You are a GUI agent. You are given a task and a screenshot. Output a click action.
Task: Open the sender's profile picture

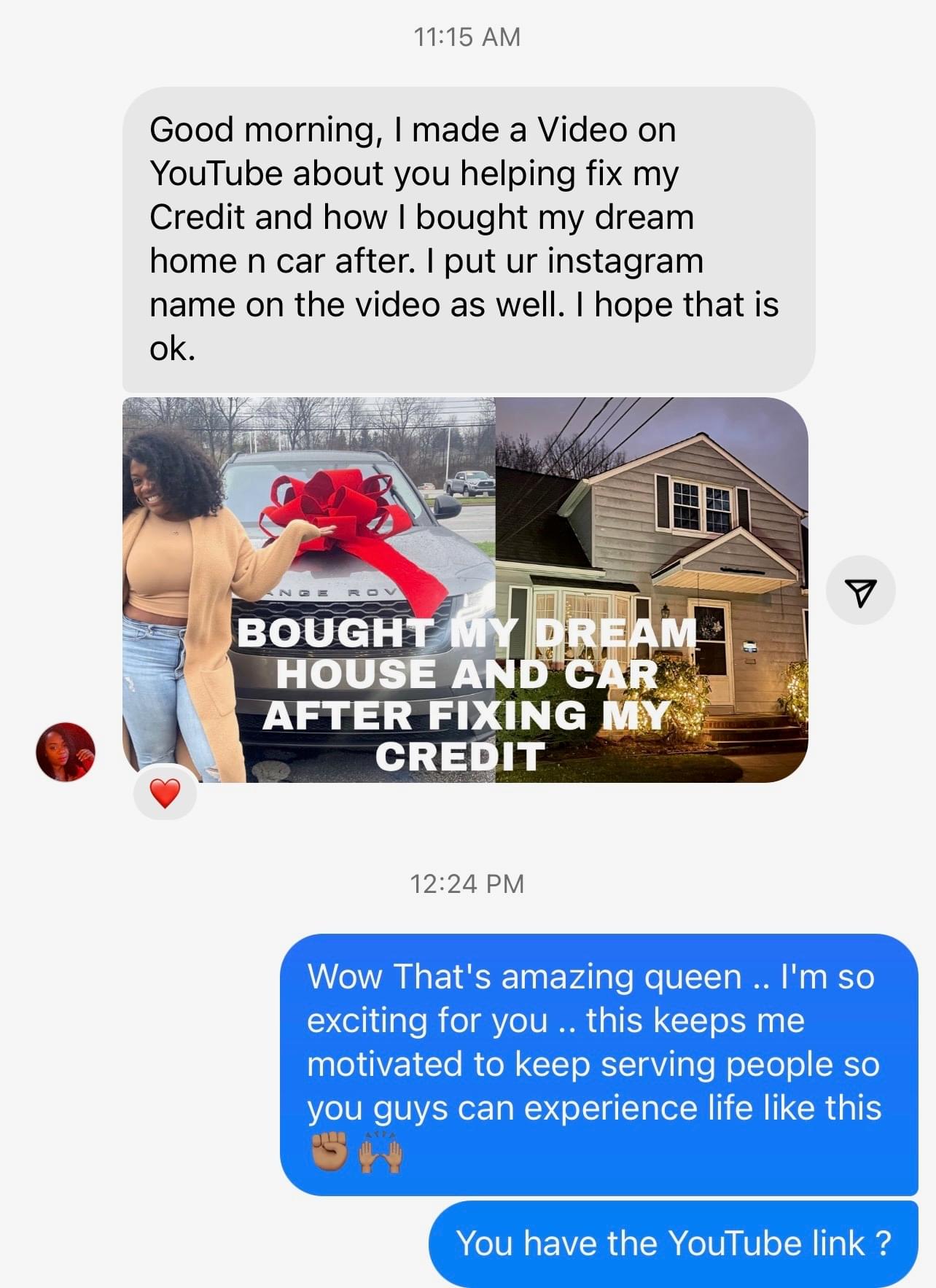click(66, 752)
